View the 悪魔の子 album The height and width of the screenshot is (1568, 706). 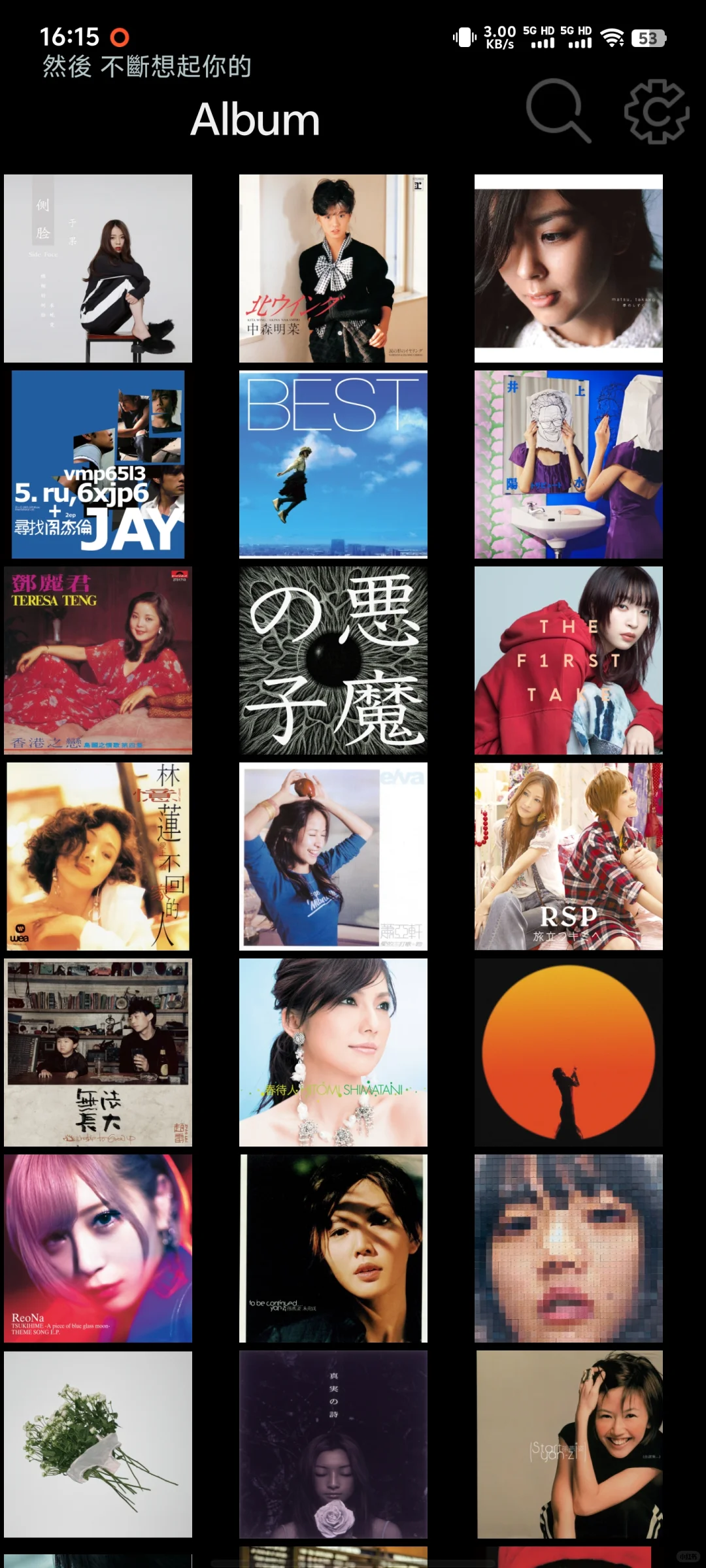pyautogui.click(x=333, y=661)
